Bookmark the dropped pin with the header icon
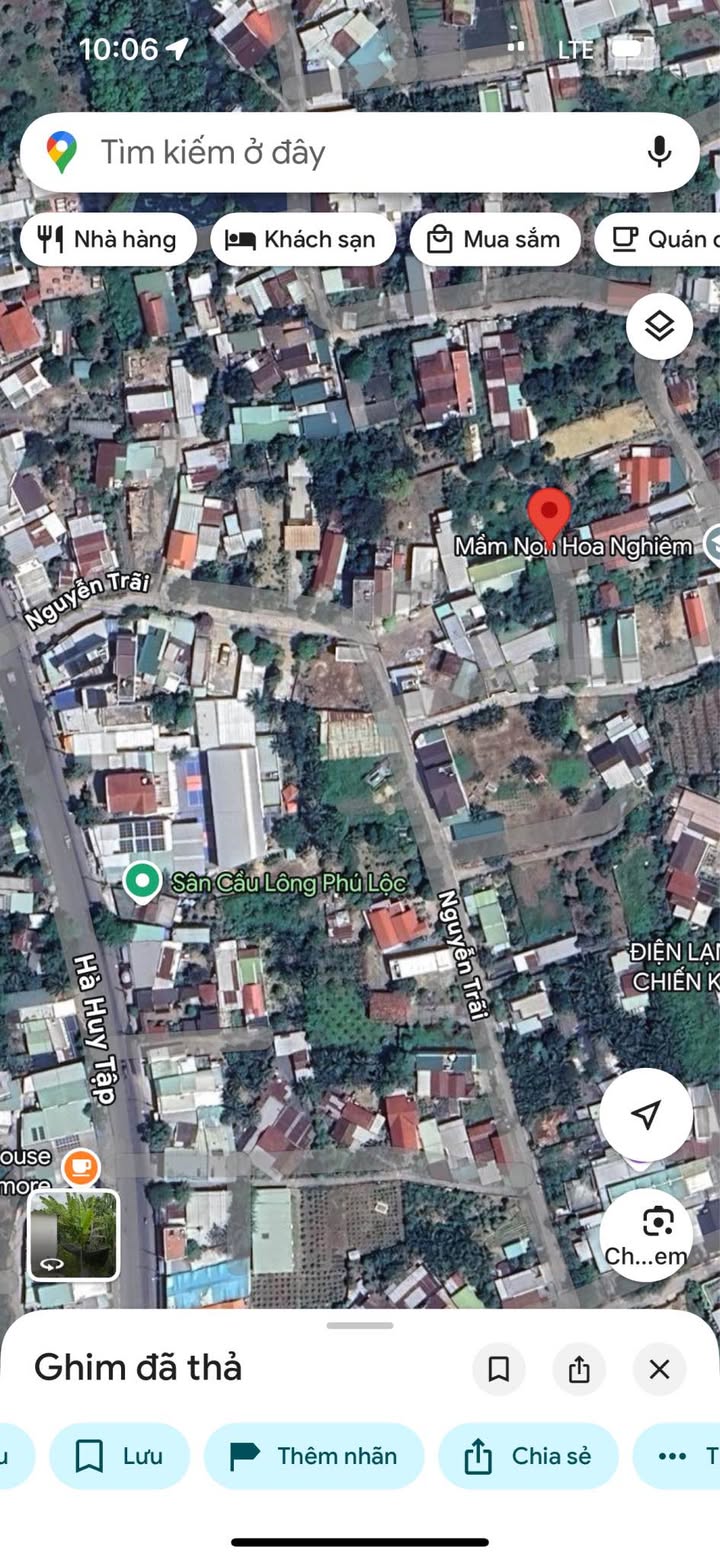This screenshot has width=720, height=1560. 498,1369
